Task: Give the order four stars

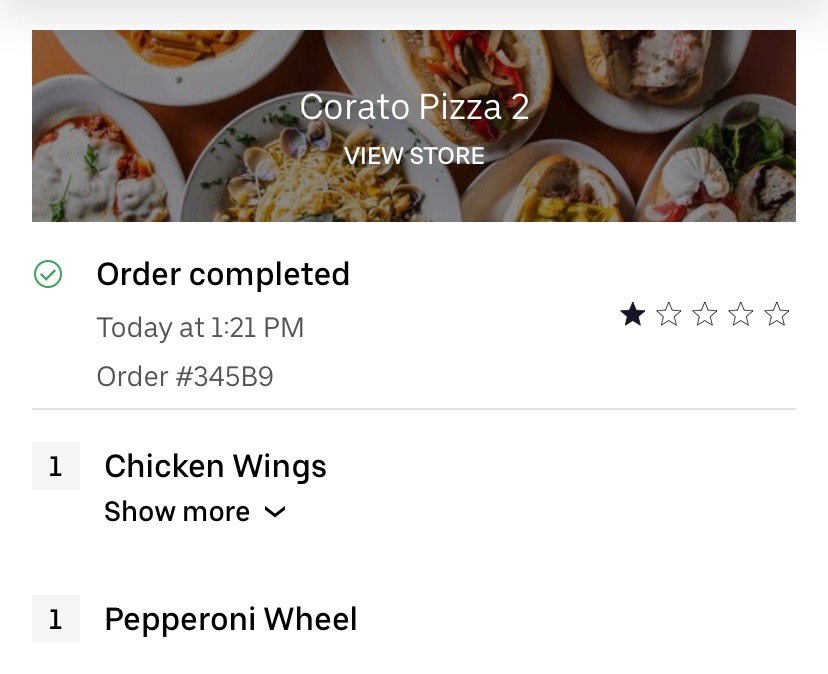Action: (x=741, y=316)
